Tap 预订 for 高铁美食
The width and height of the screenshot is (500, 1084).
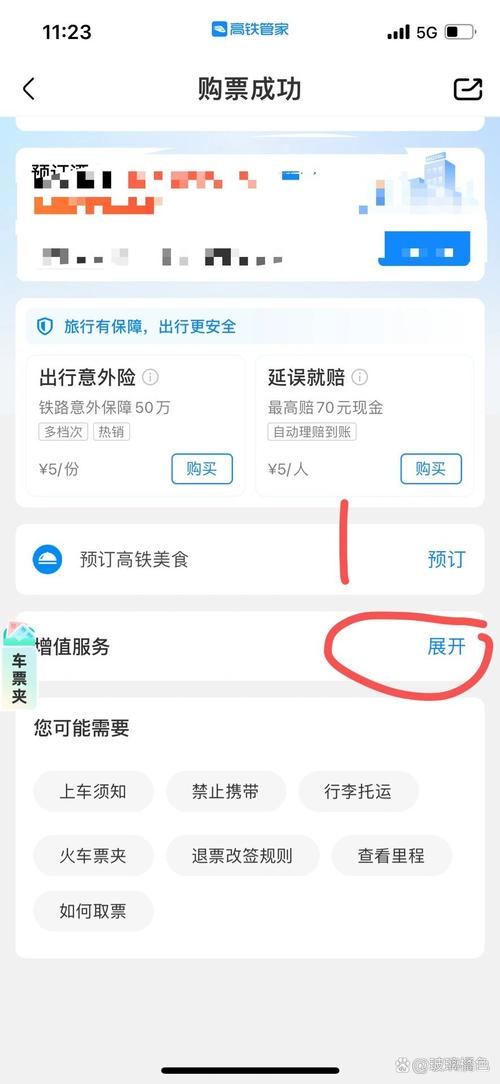tap(446, 559)
